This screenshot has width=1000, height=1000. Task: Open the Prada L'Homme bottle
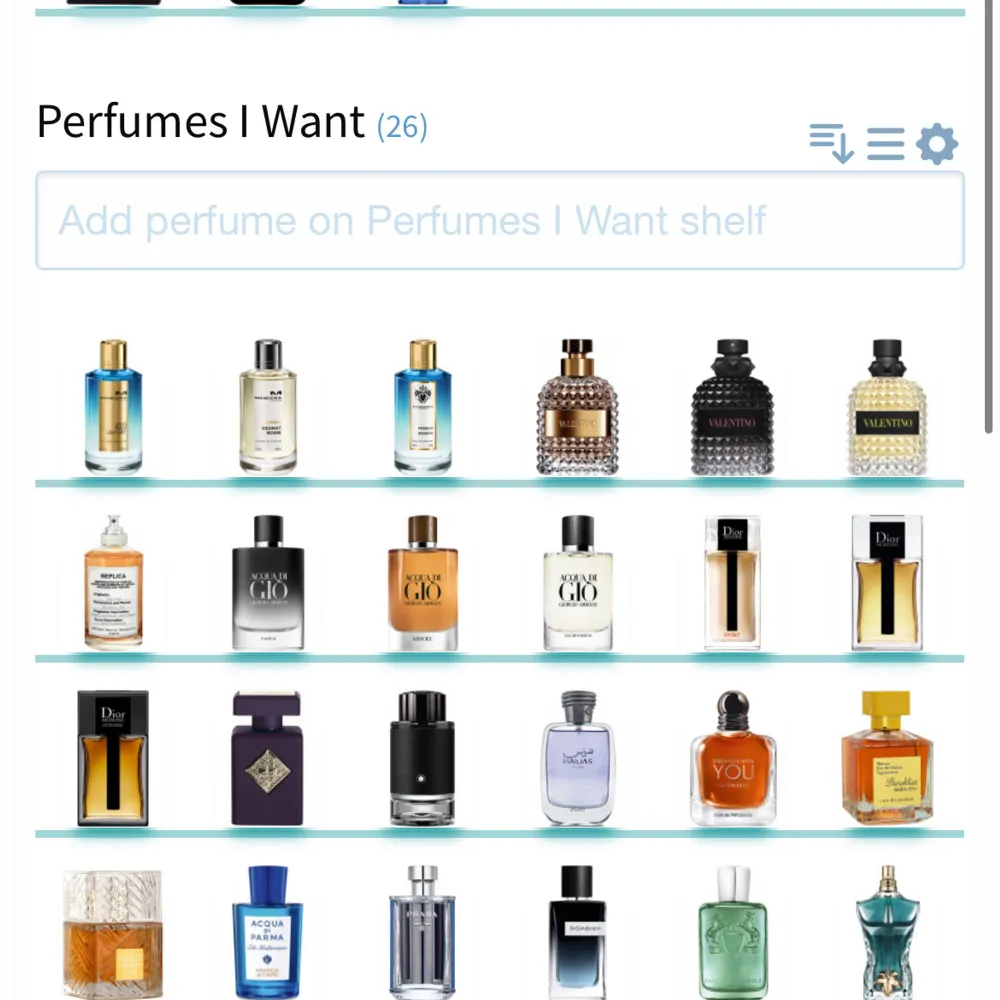422,932
